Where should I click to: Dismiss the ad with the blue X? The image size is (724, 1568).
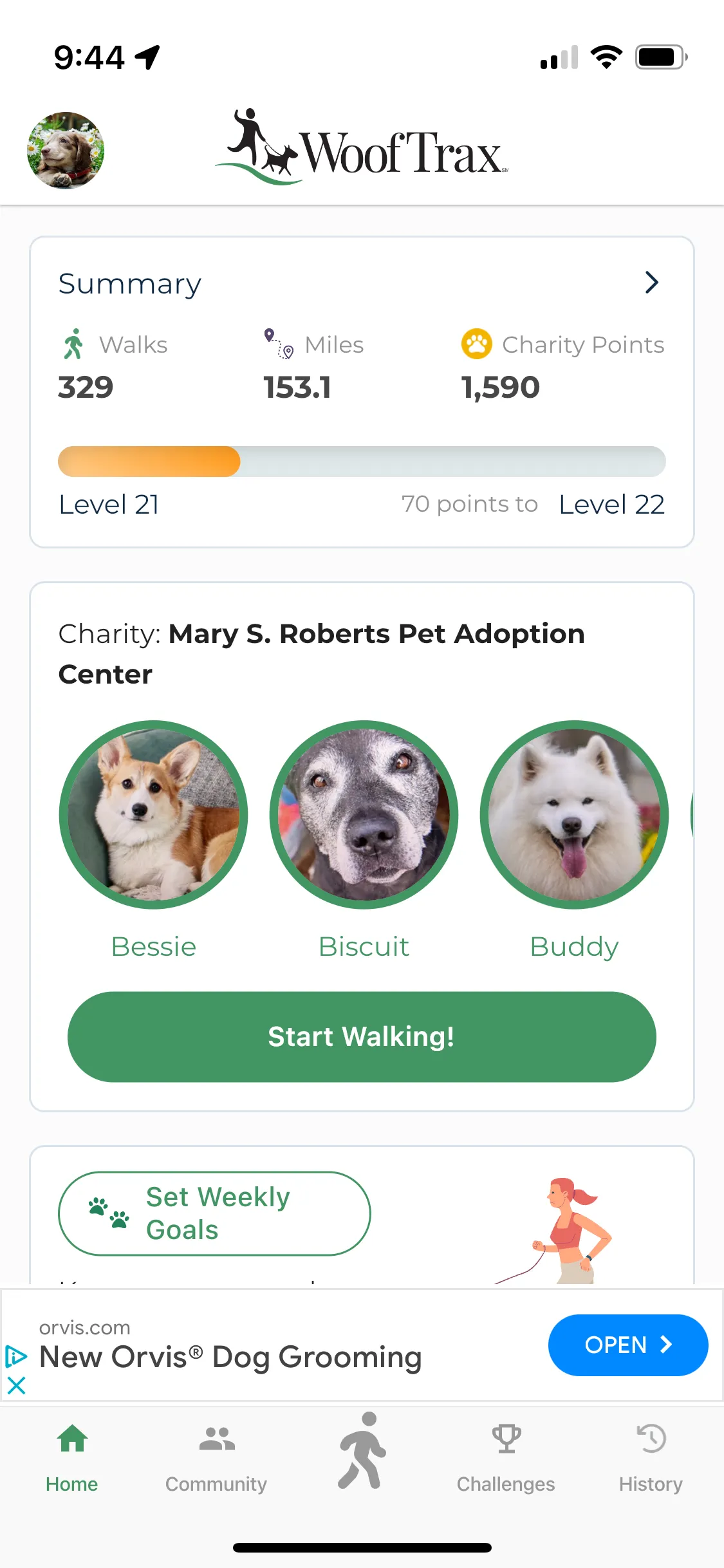[x=15, y=1386]
